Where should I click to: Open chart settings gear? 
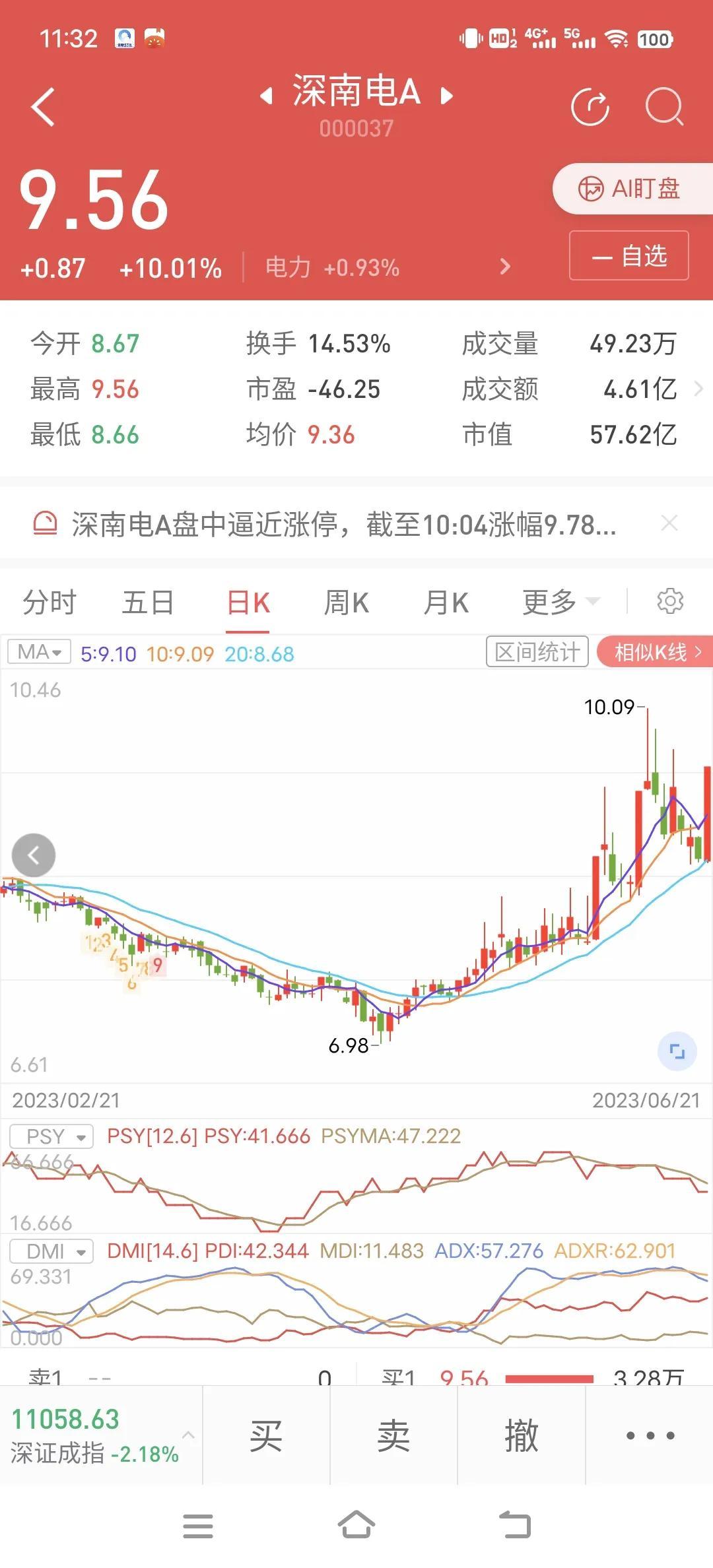(x=670, y=601)
